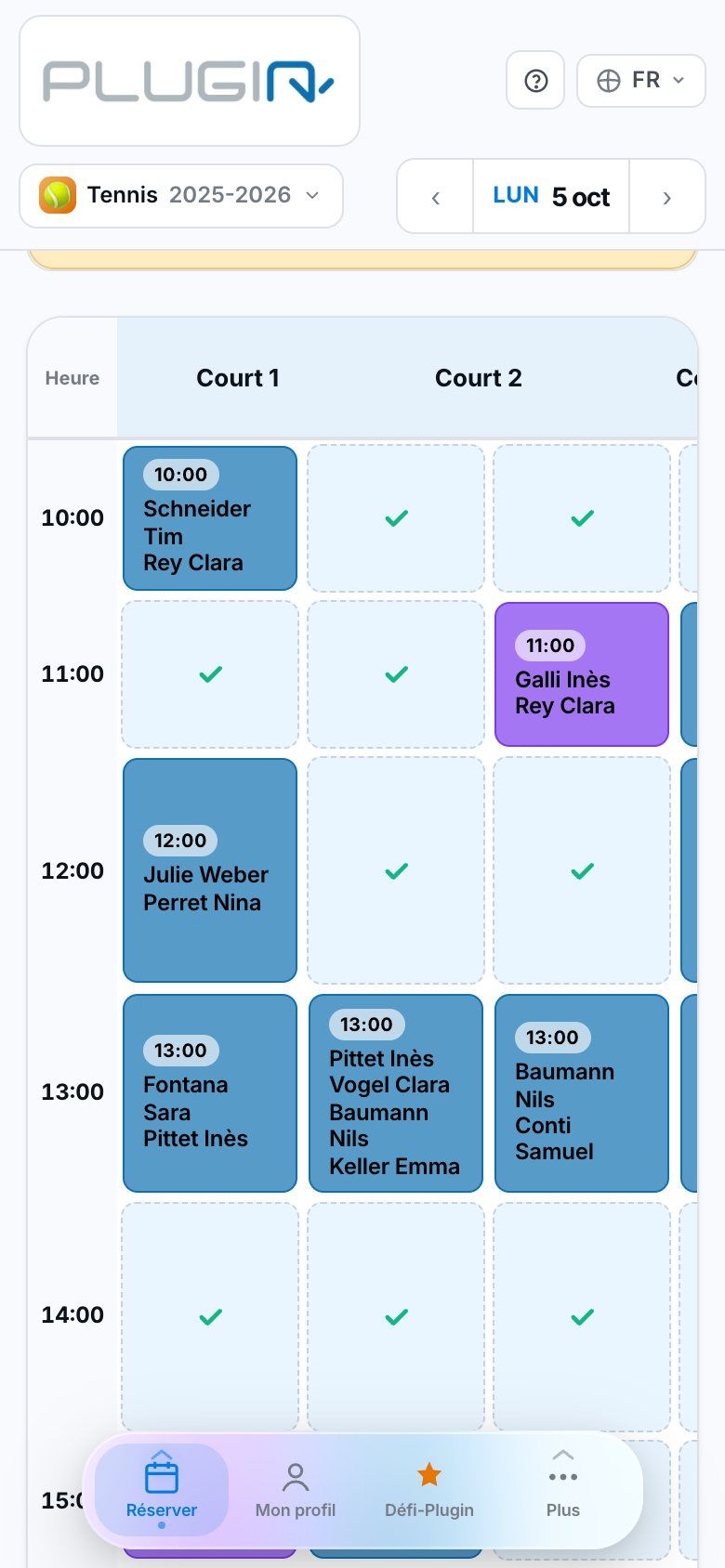Open the 13:00 Fontana Sara booking
The image size is (725, 1568).
210,1093
